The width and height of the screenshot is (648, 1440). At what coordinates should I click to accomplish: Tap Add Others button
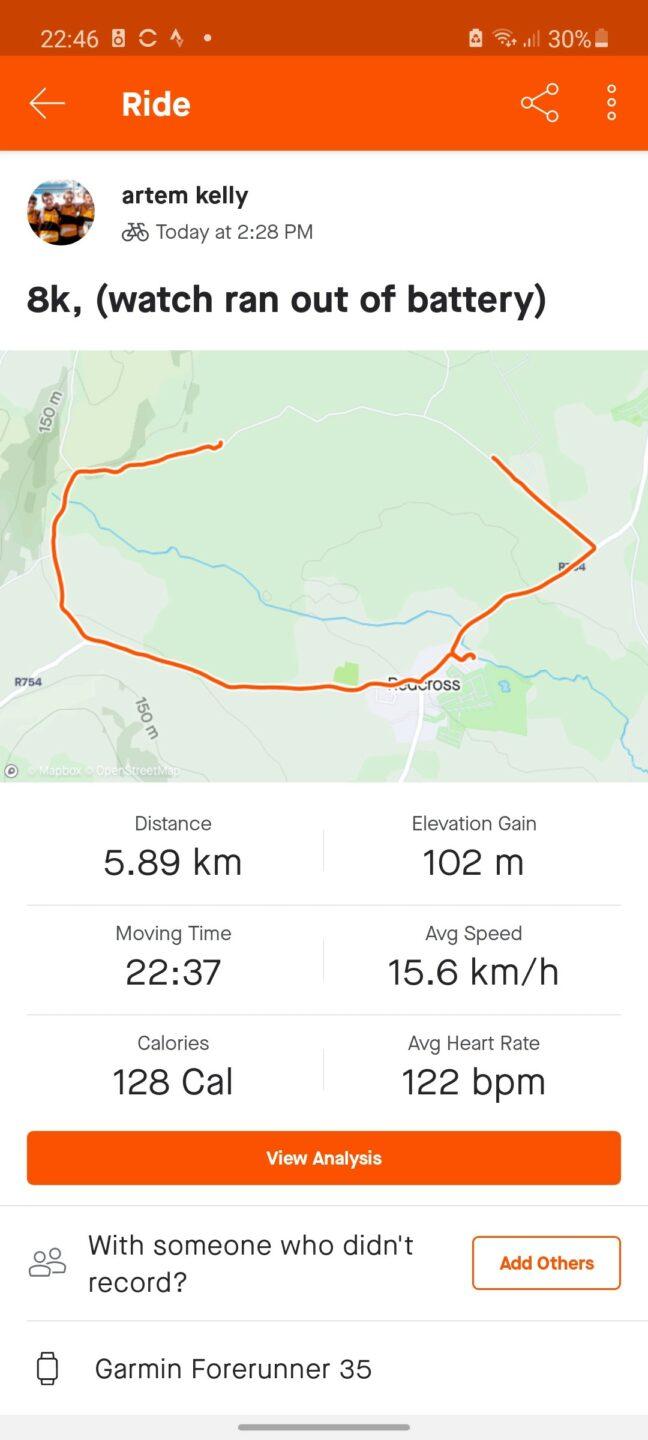(x=546, y=1263)
